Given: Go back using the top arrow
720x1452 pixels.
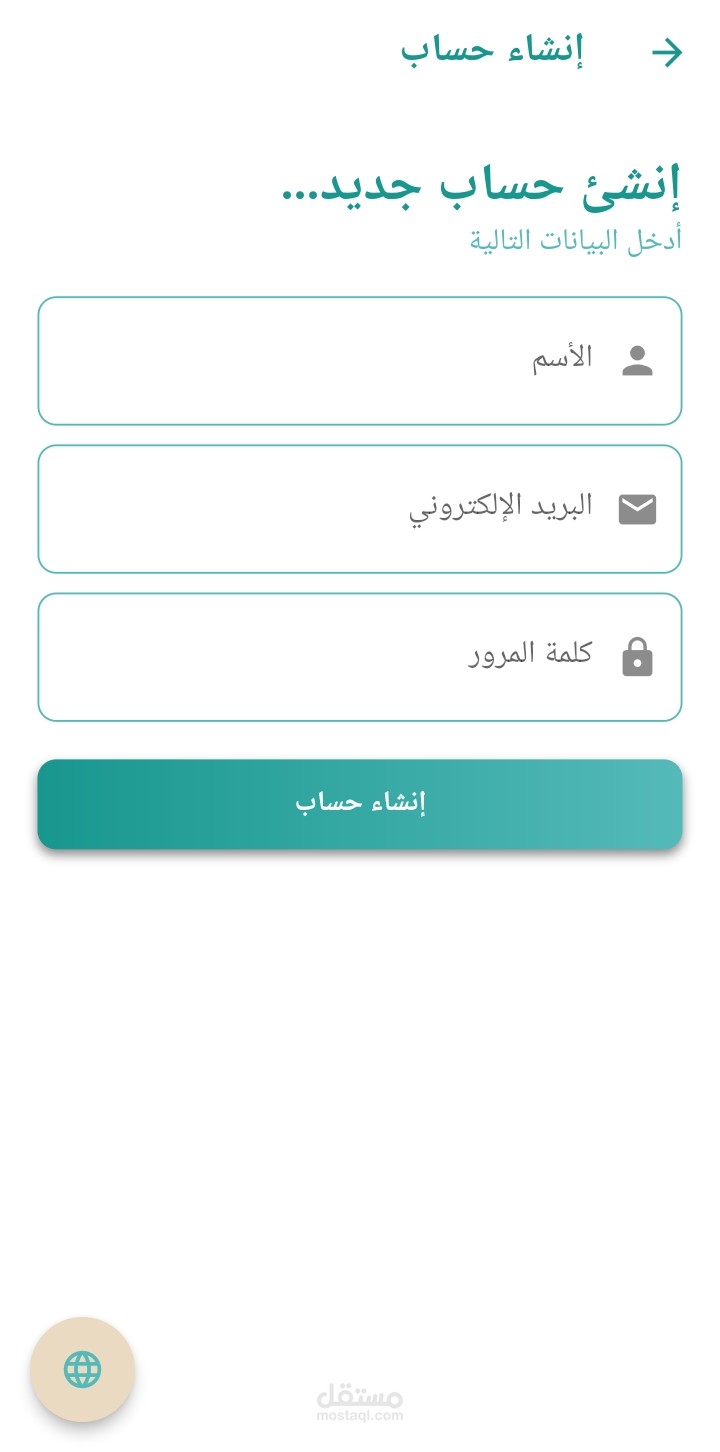Looking at the screenshot, I should tap(667, 52).
